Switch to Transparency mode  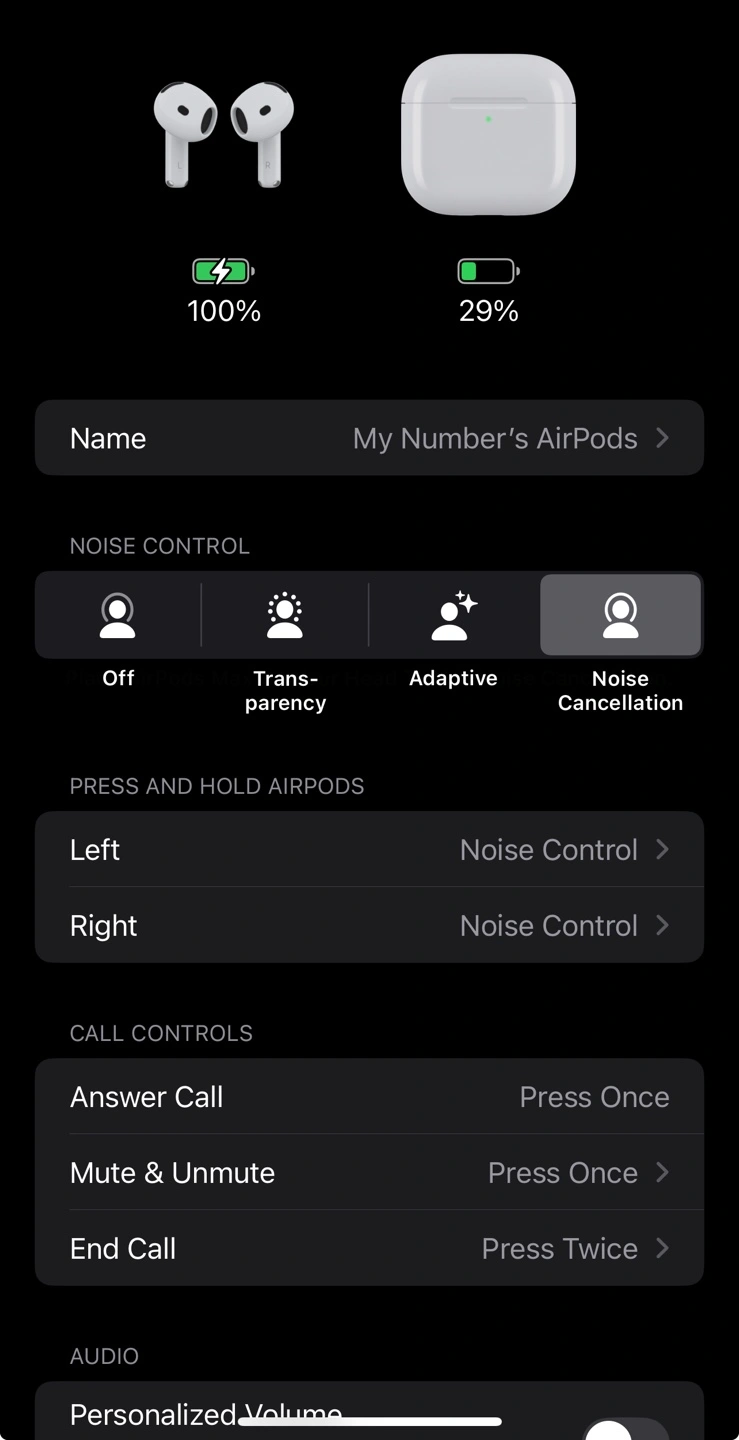coord(285,616)
